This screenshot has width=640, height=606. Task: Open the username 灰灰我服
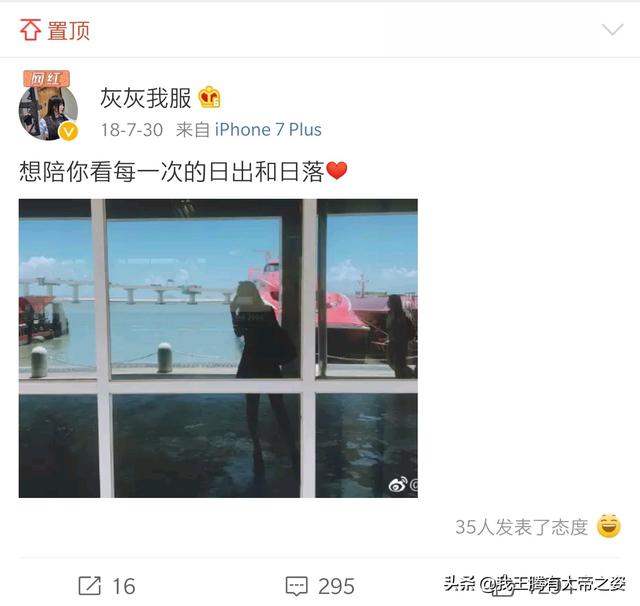(x=145, y=98)
